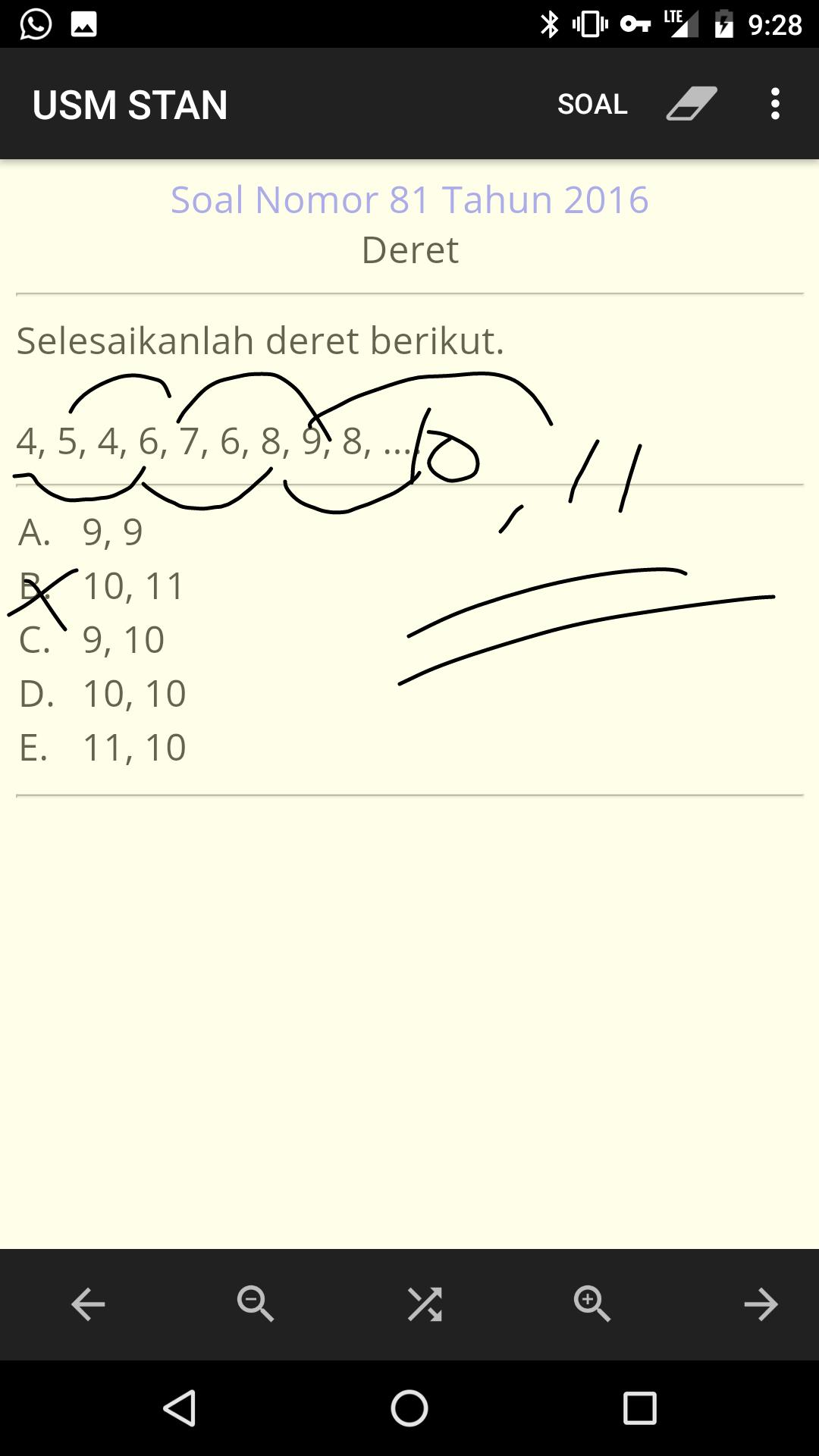Choose answer B. 10, 11
Image resolution: width=819 pixels, height=1456 pixels.
133,586
